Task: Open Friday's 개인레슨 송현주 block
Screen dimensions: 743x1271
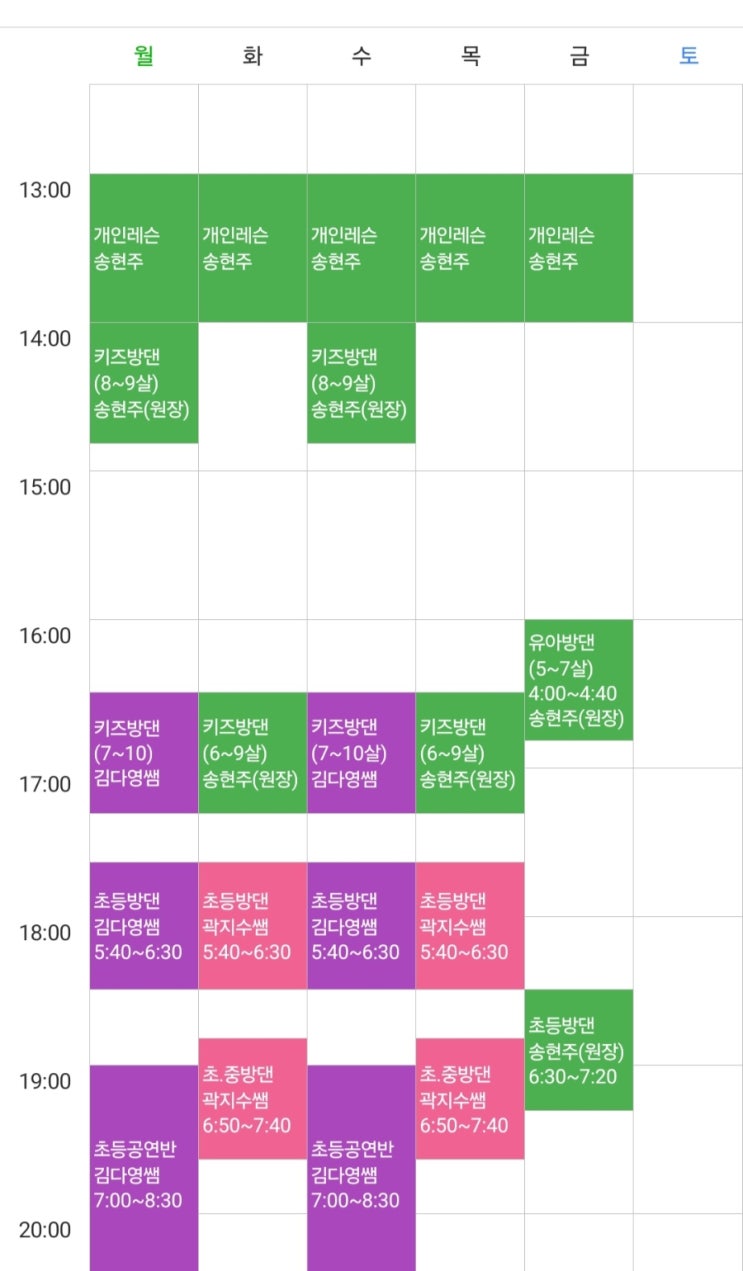Action: [x=578, y=248]
